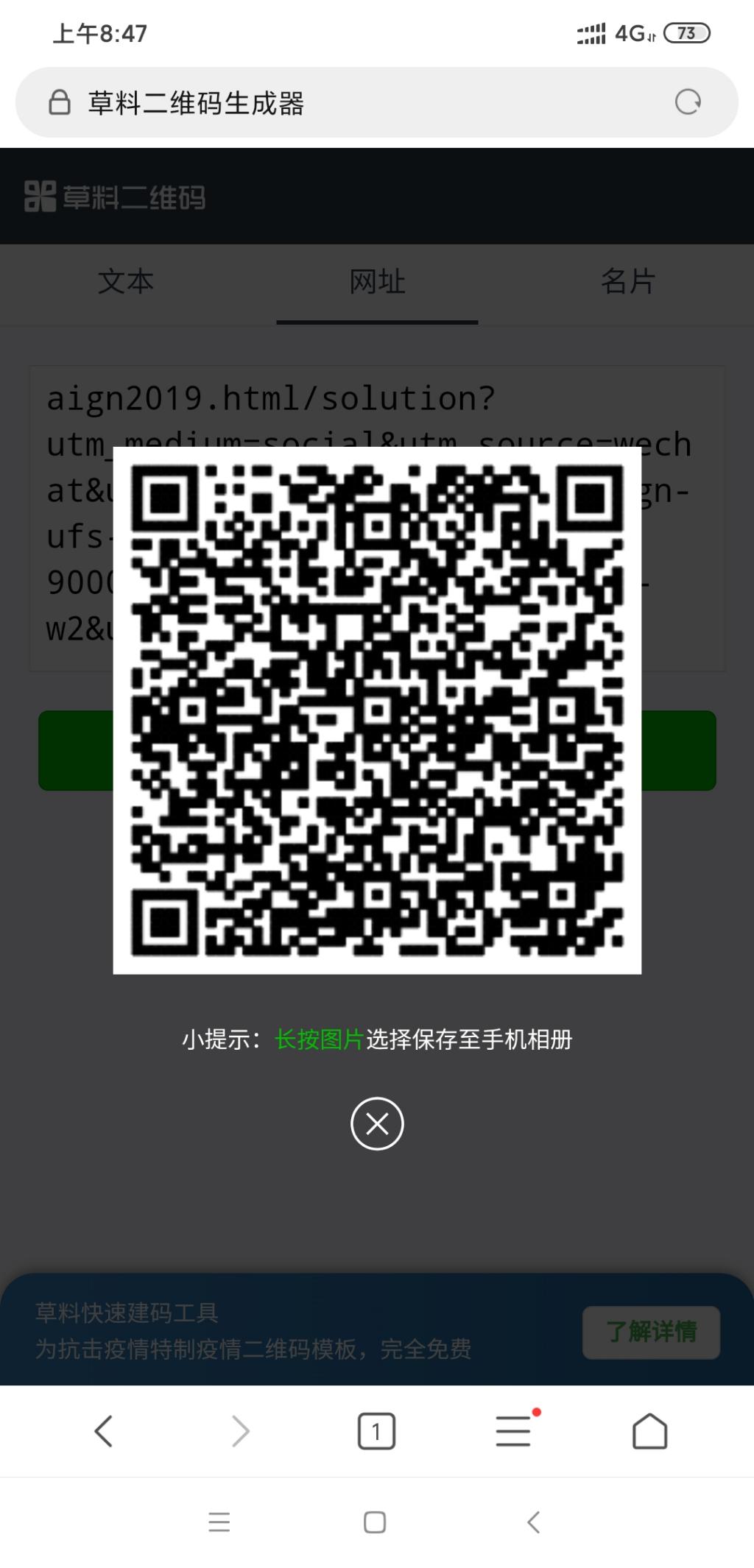The width and height of the screenshot is (754, 1568).
Task: Open the browser tabs switcher
Action: [376, 1431]
